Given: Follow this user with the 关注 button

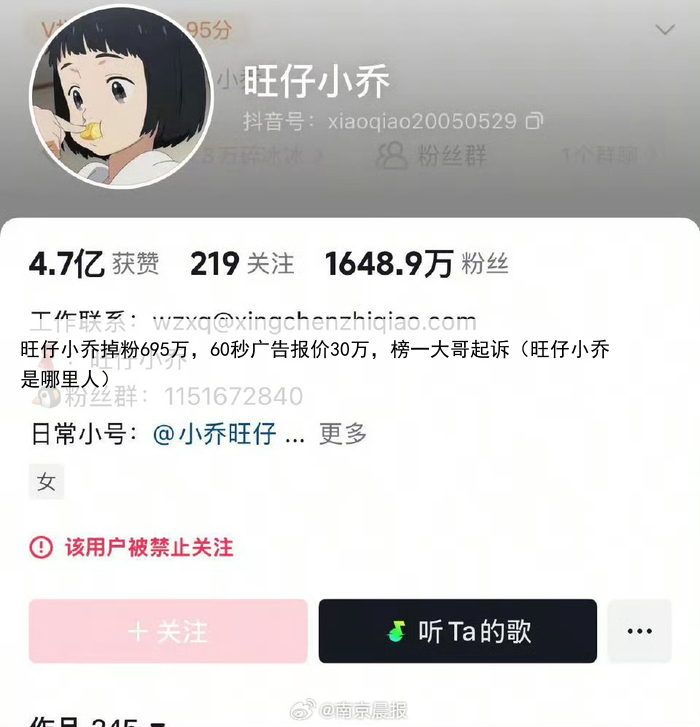Looking at the screenshot, I should click(168, 631).
